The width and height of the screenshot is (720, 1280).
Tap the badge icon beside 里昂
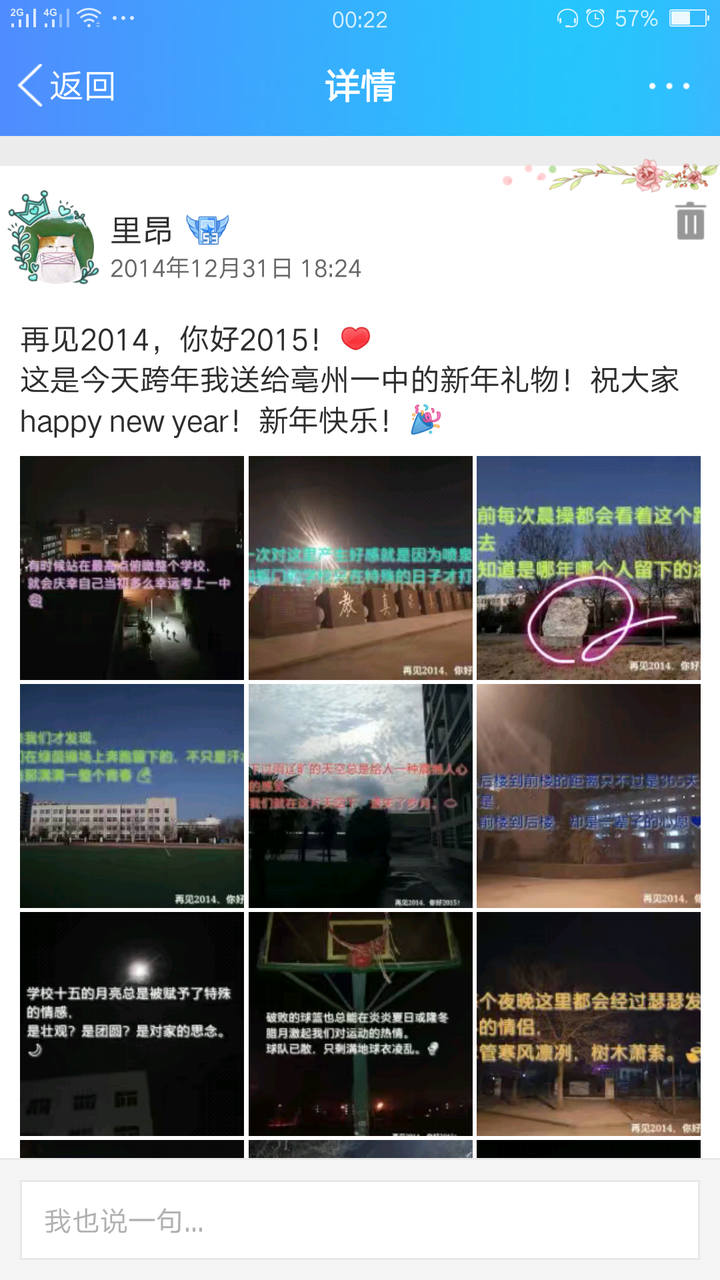tap(208, 231)
